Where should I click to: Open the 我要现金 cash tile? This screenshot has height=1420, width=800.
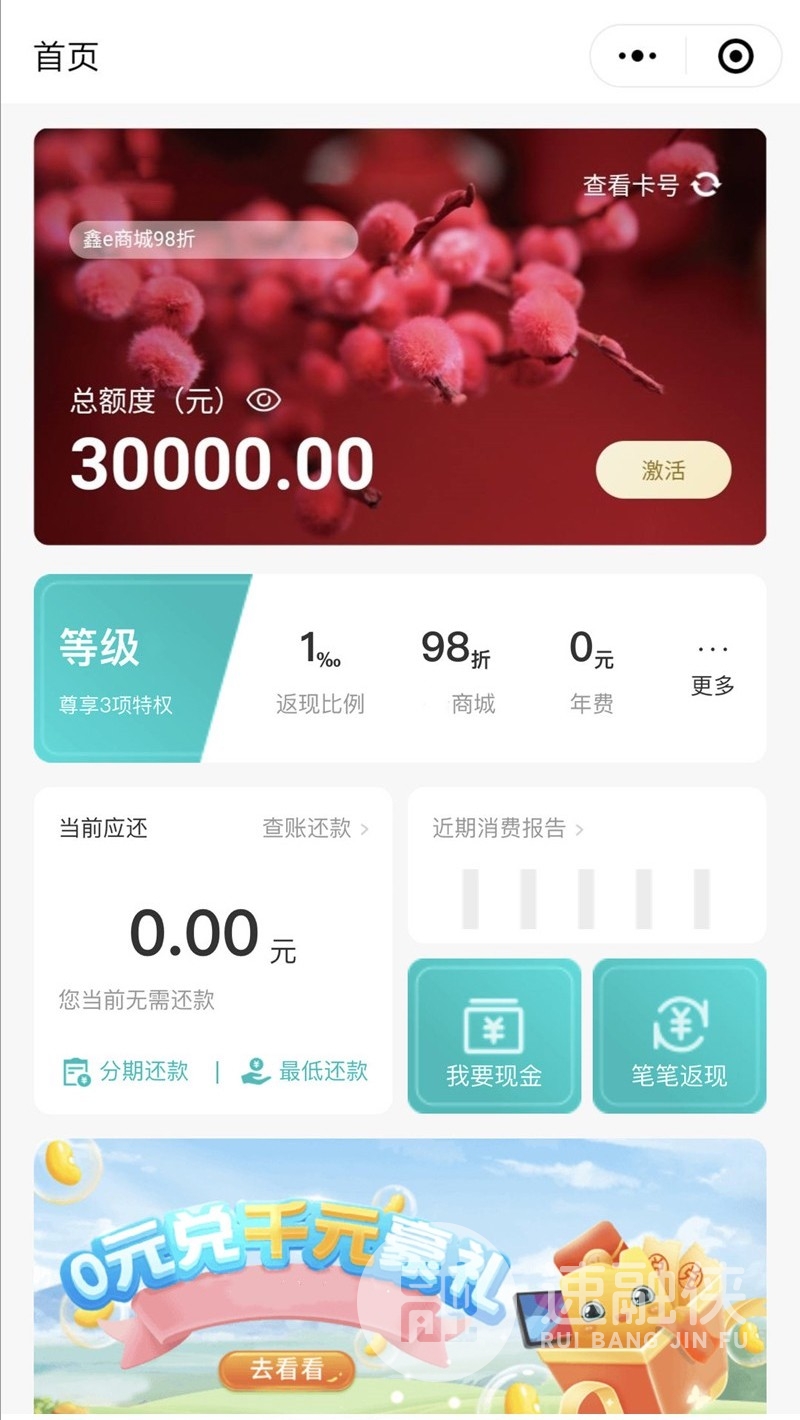pyautogui.click(x=494, y=1036)
